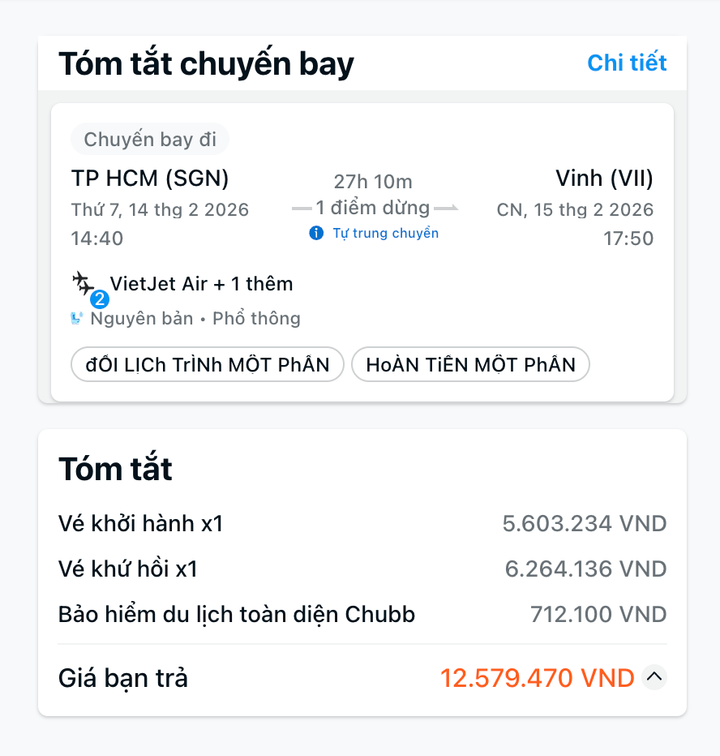Viewport: 720px width, 756px height.
Task: Select the Chuyến bay đi tab chip
Action: tap(149, 139)
